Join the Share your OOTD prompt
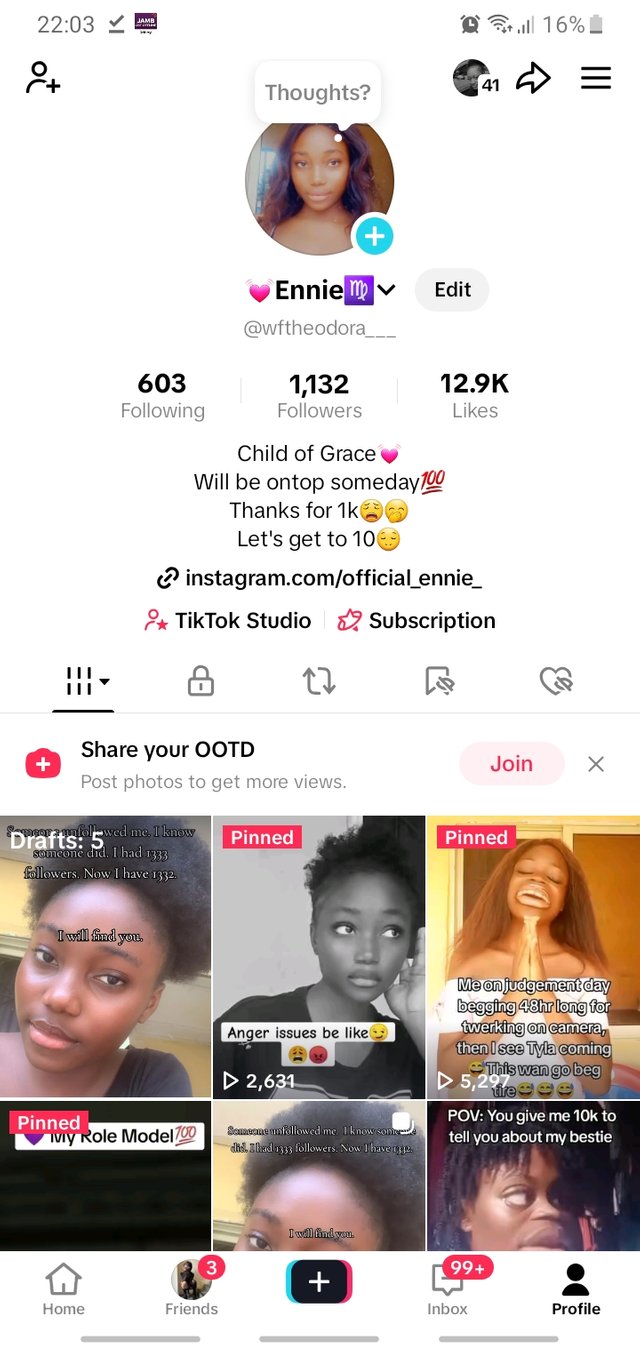Viewport: 640px width, 1351px height. pyautogui.click(x=511, y=764)
